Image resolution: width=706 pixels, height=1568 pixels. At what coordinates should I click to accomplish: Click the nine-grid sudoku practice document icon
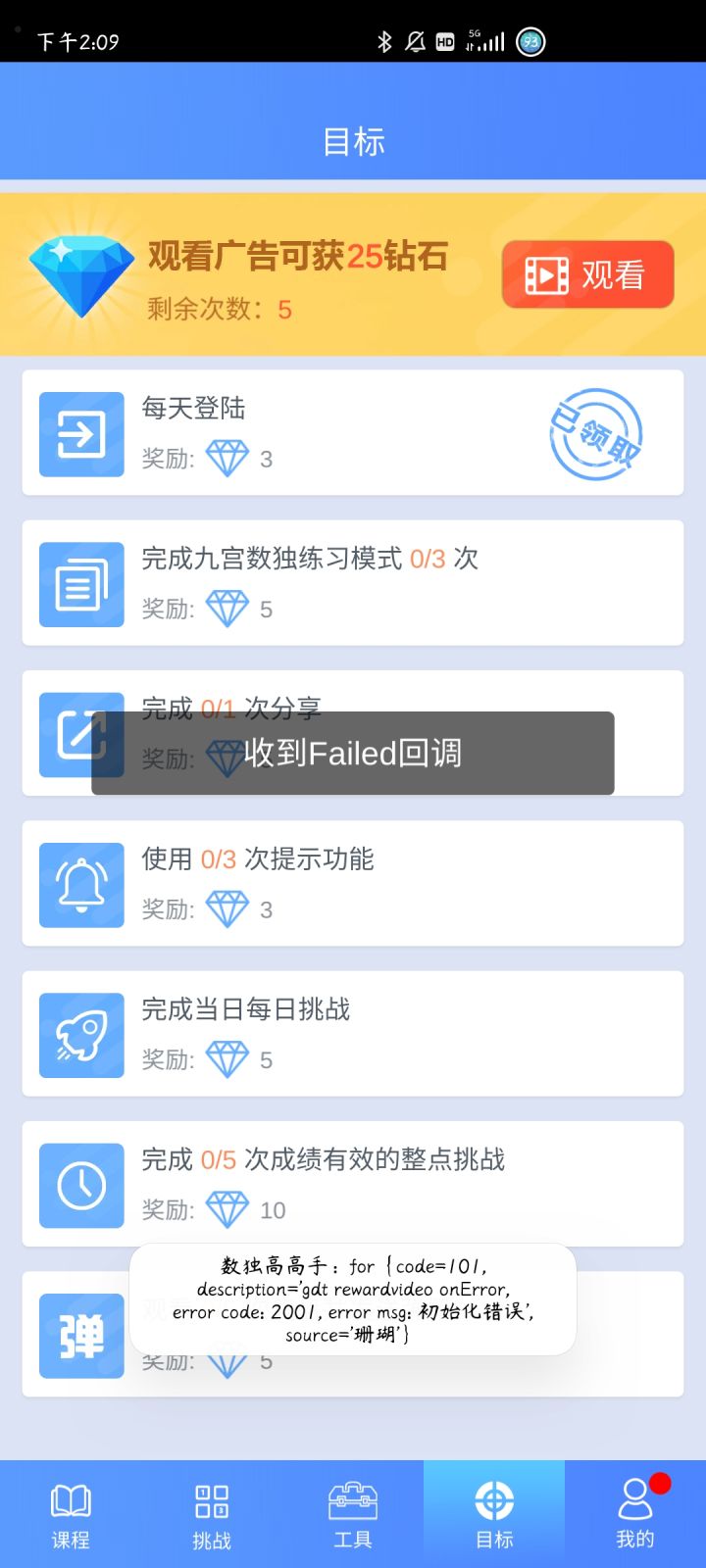80,584
